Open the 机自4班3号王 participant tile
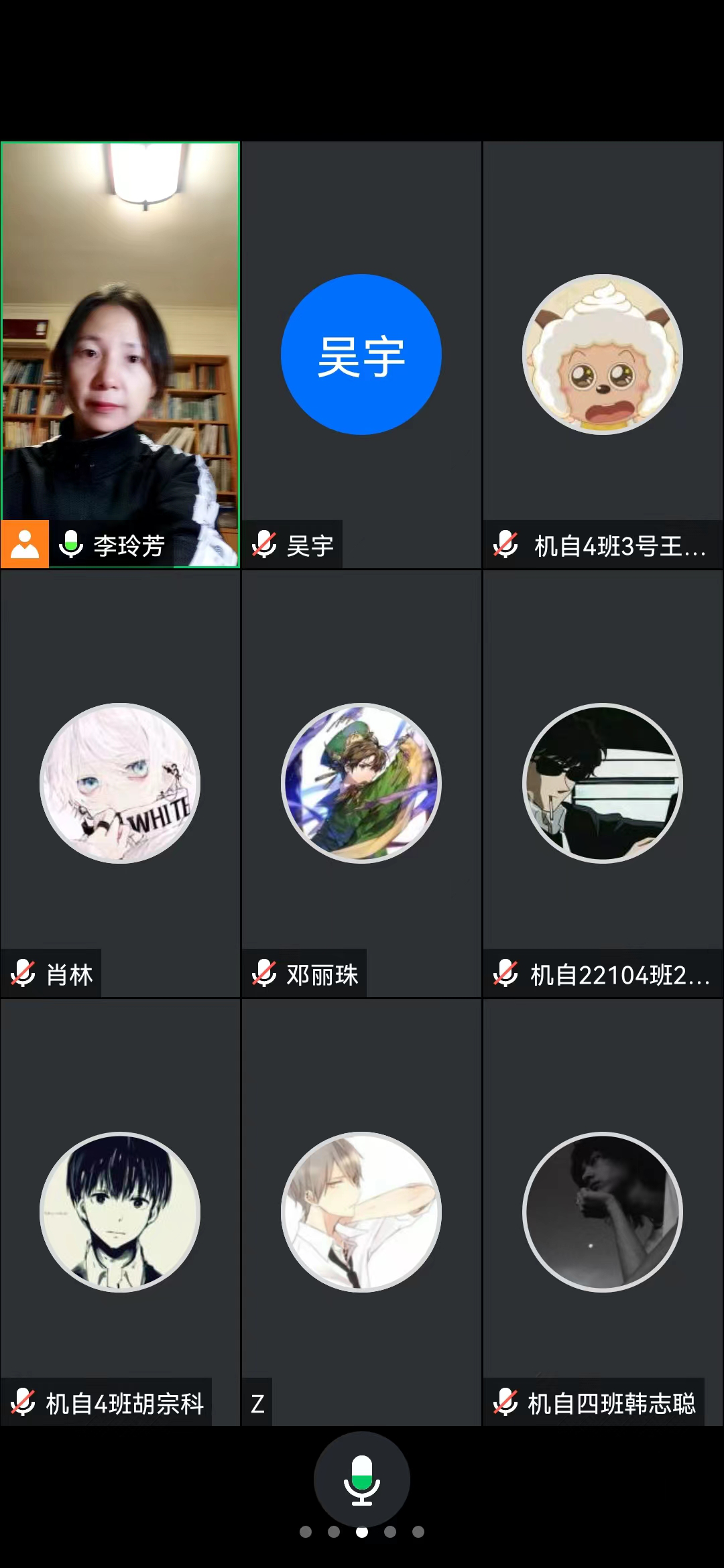The image size is (724, 1568). click(x=603, y=354)
